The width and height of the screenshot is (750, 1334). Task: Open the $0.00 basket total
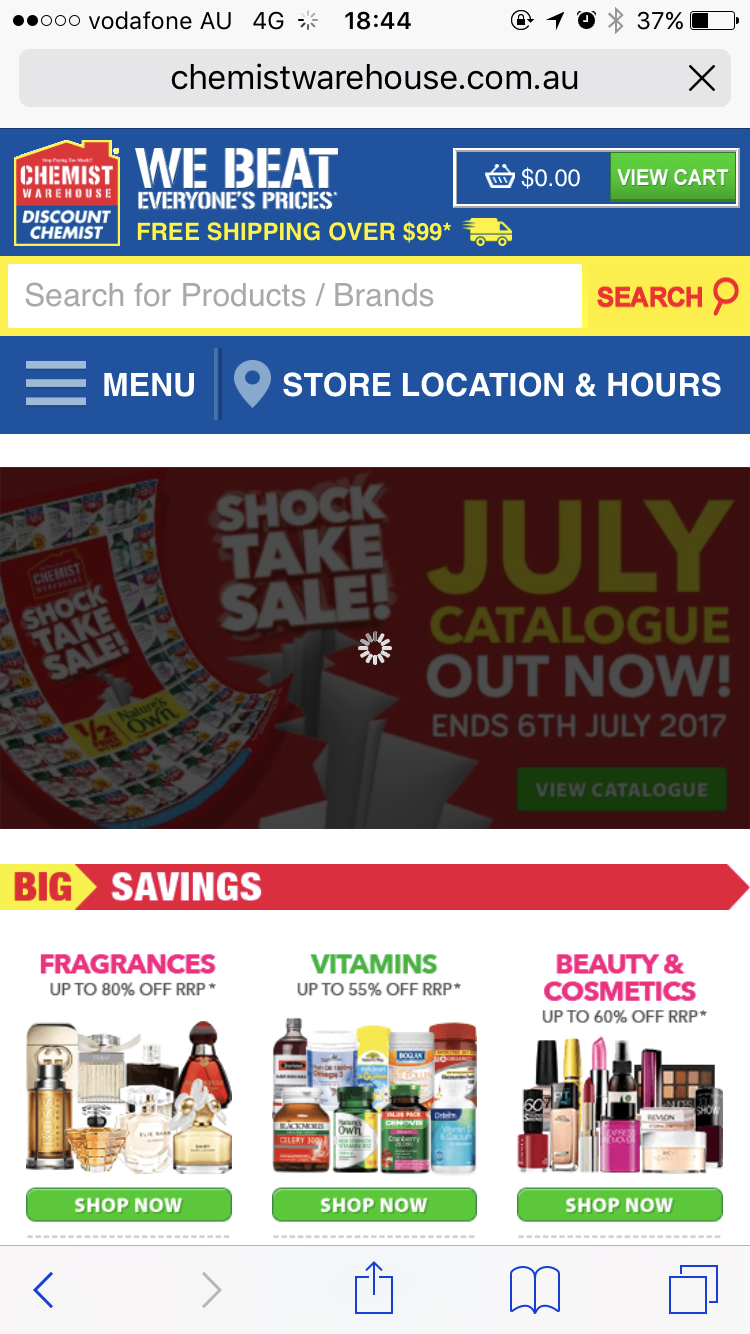click(533, 178)
